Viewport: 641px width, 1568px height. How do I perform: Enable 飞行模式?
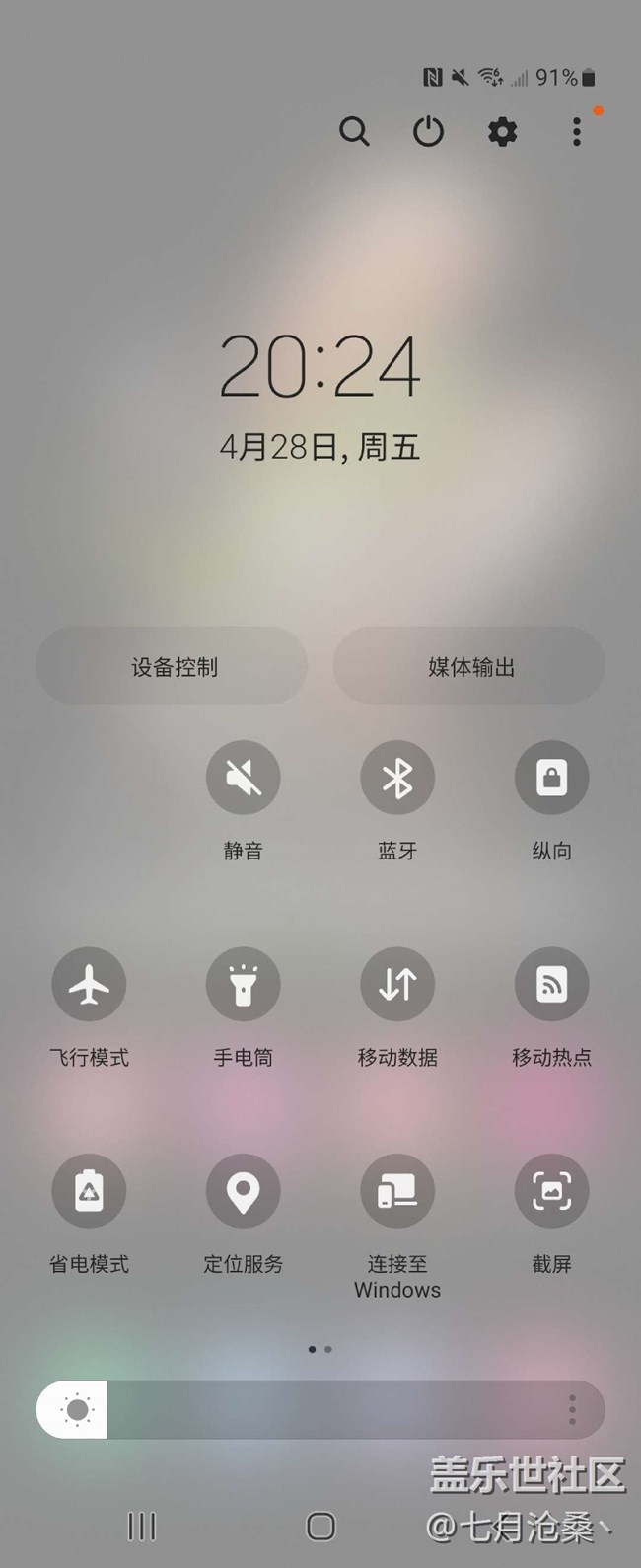click(89, 985)
